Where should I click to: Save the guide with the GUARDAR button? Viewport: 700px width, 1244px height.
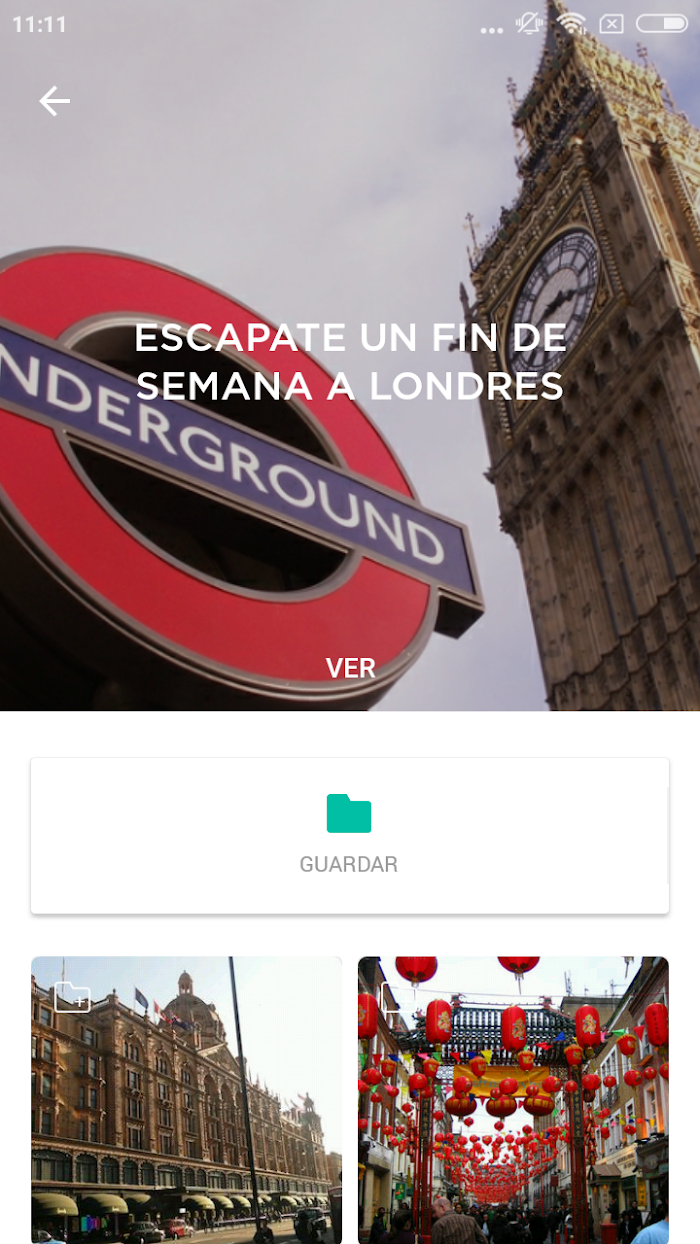(349, 835)
